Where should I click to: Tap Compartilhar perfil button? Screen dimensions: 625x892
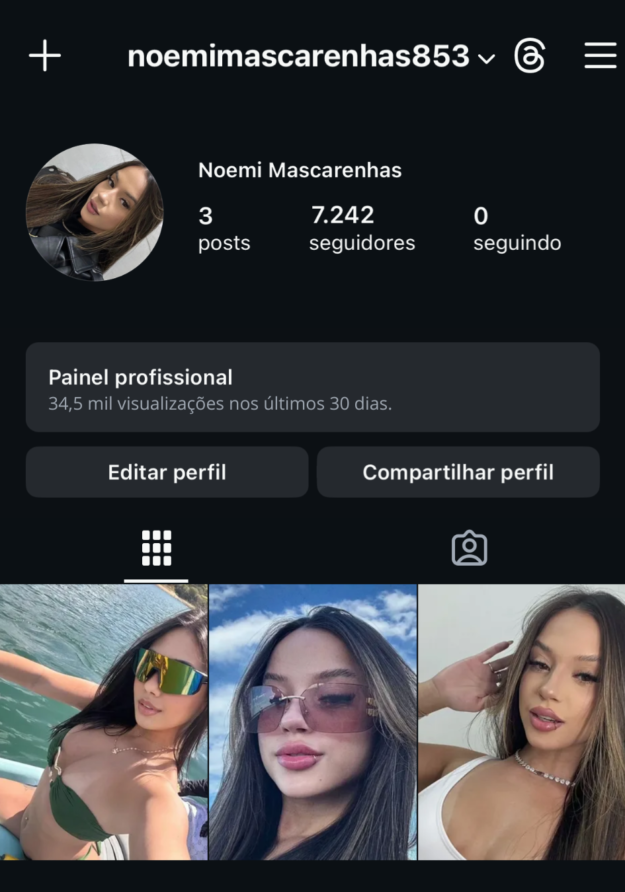coord(458,472)
